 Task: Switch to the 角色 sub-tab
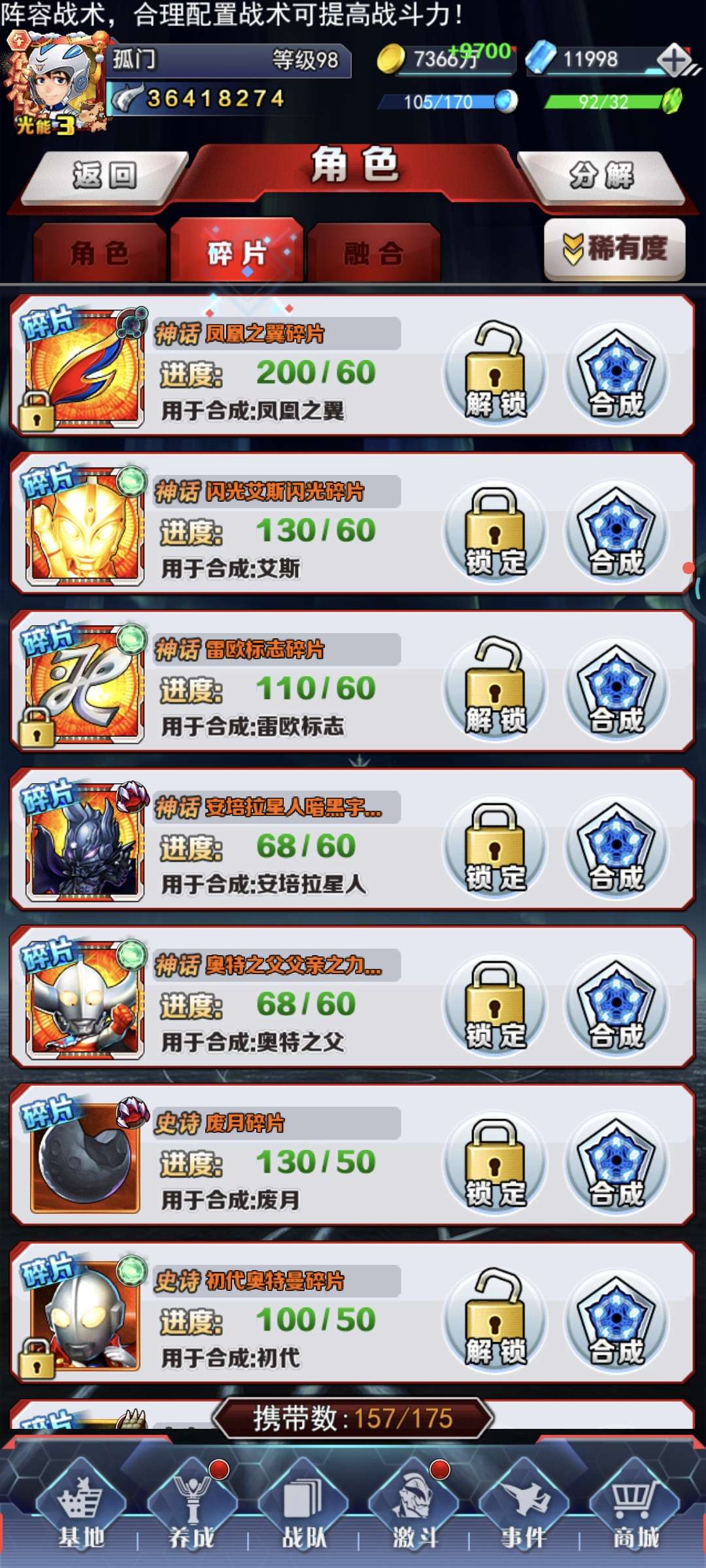pos(99,253)
